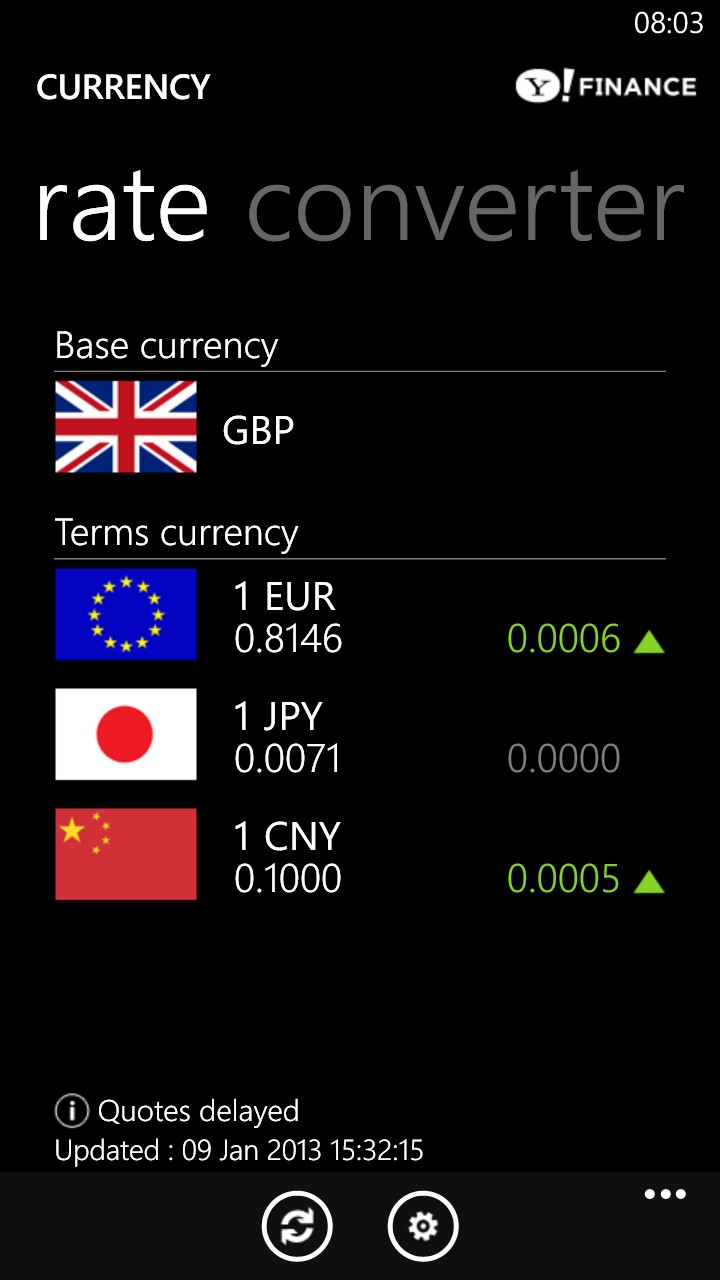Viewport: 720px width, 1280px height.
Task: Open the 1 EUR rate row
Action: click(x=360, y=615)
